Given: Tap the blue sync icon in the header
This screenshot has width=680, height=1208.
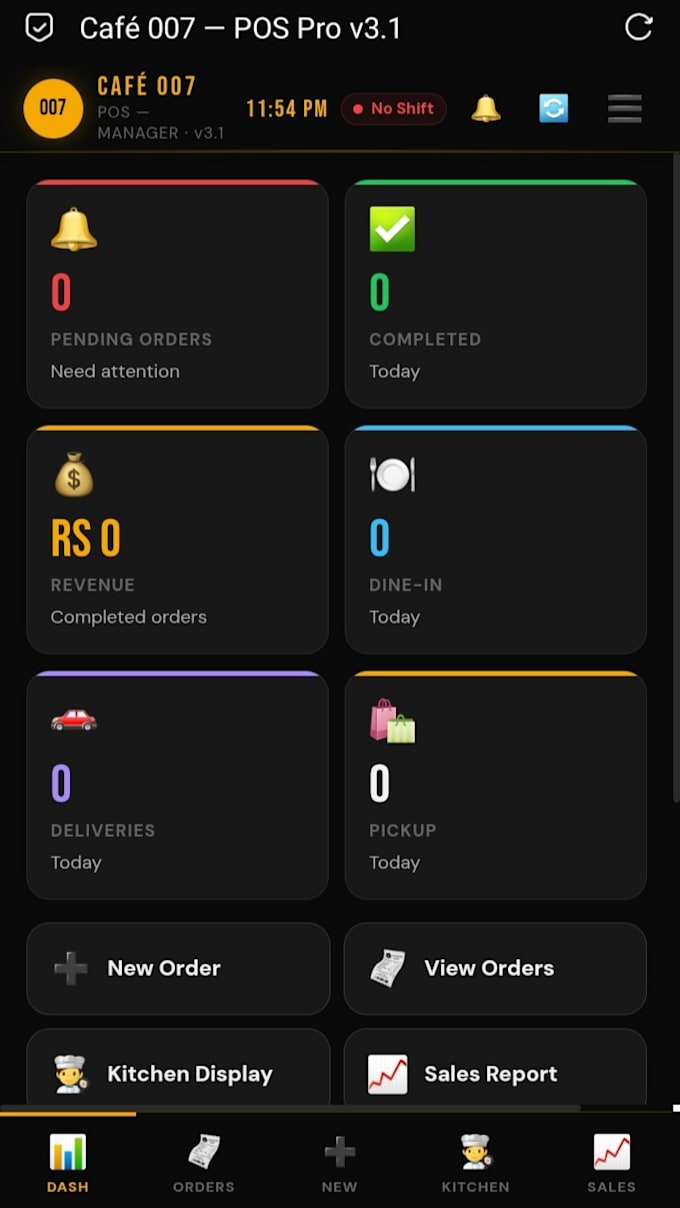Looking at the screenshot, I should tap(554, 108).
